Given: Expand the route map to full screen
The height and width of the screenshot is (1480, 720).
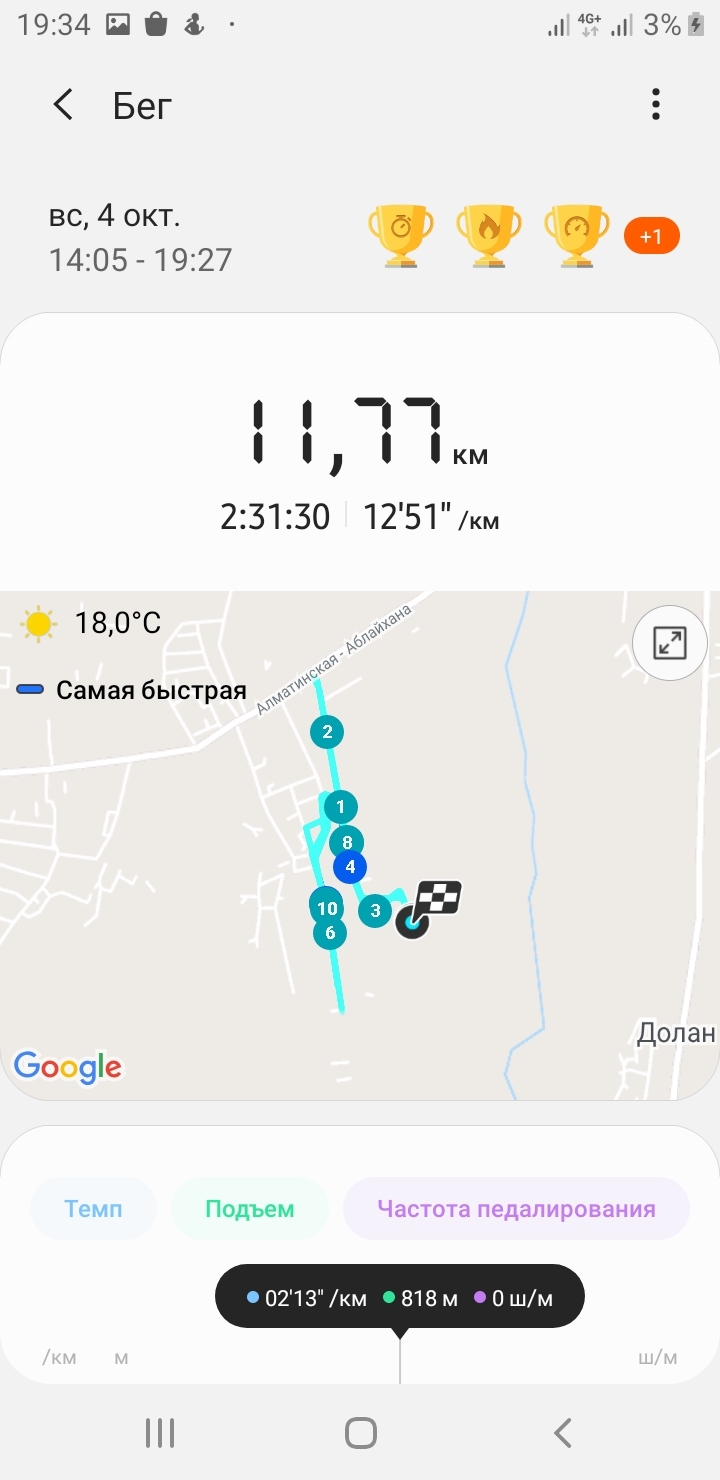Looking at the screenshot, I should coord(669,644).
